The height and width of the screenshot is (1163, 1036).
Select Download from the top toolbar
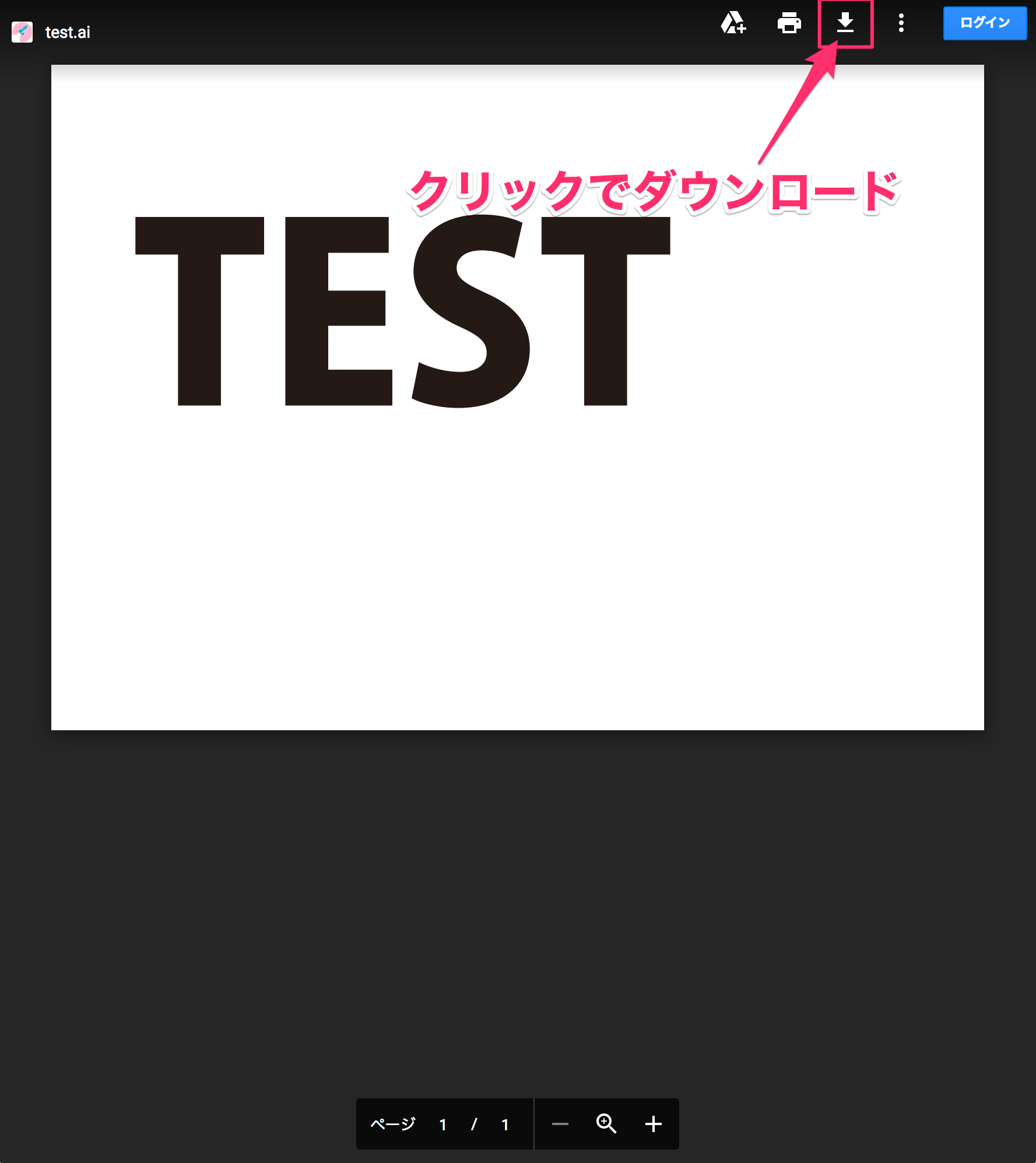(x=845, y=23)
